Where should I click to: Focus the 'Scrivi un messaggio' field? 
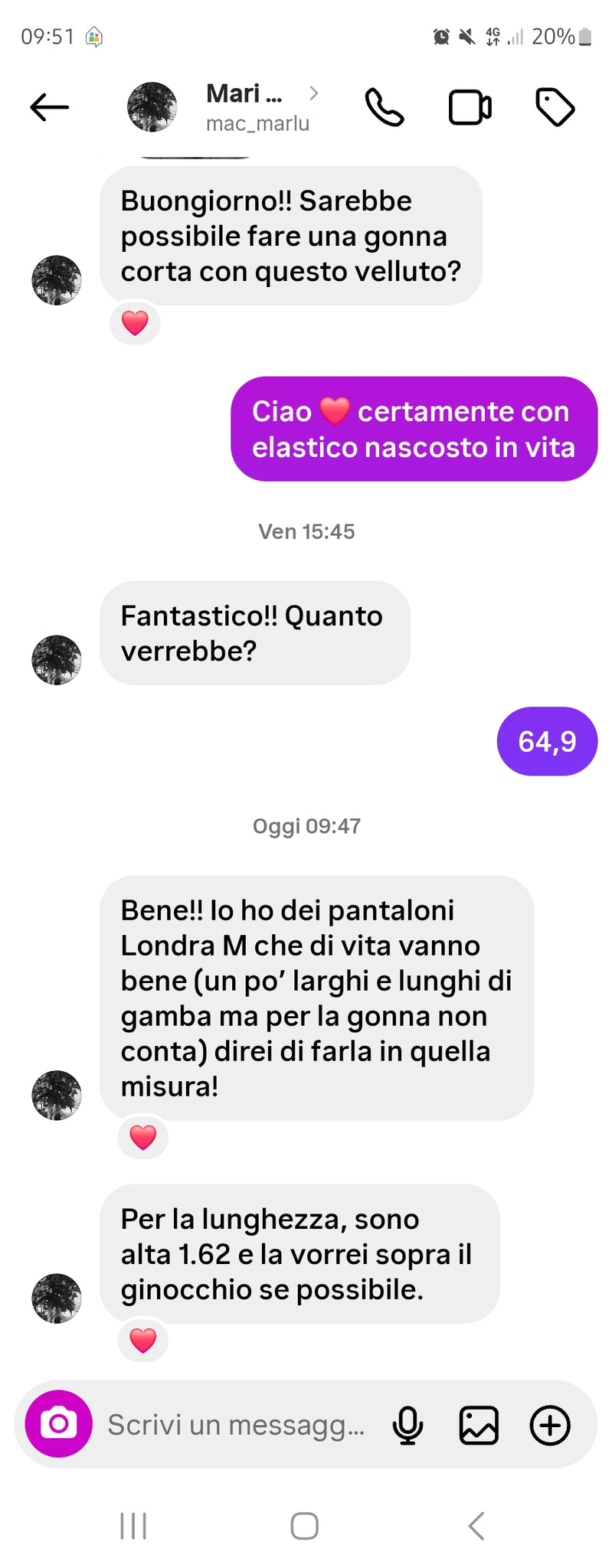[237, 1425]
